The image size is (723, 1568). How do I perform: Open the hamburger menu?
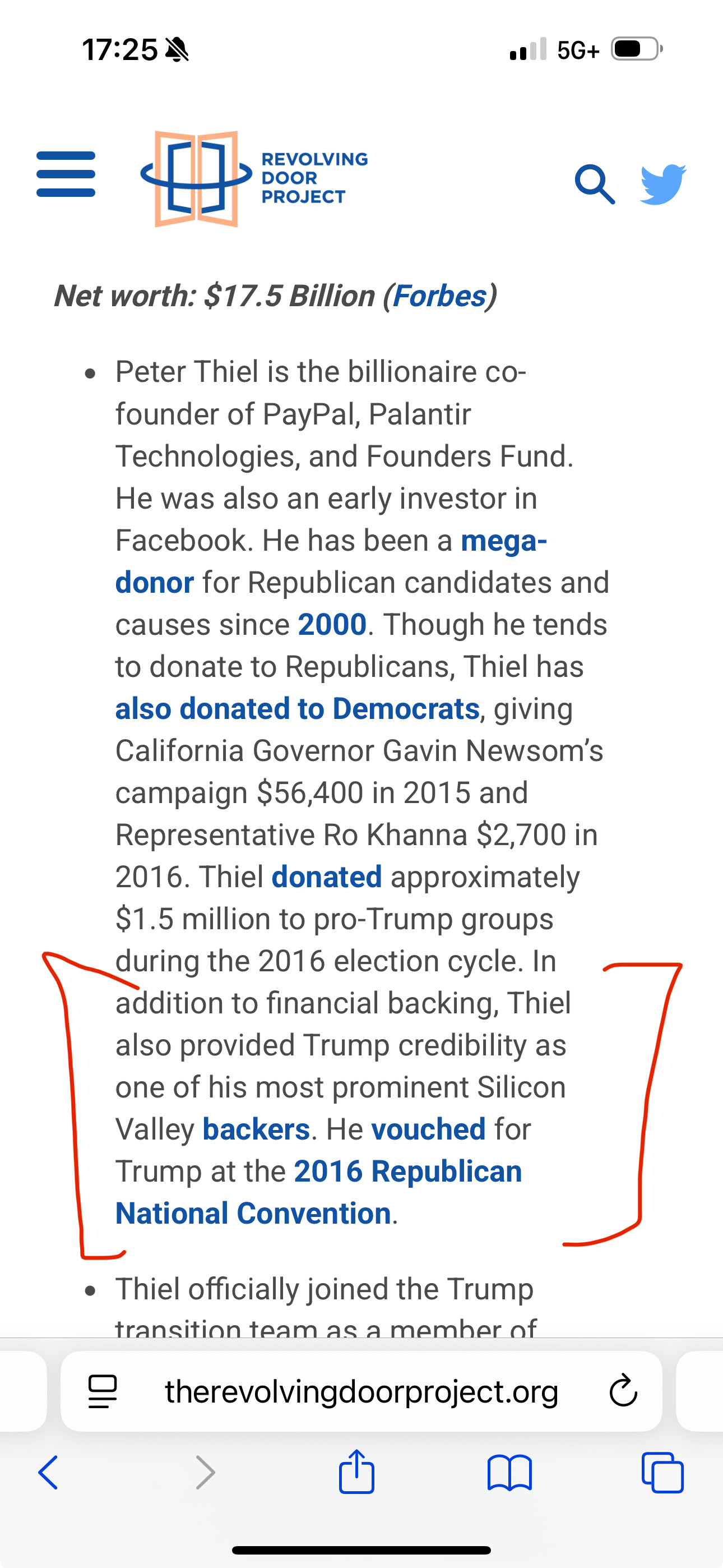(66, 175)
